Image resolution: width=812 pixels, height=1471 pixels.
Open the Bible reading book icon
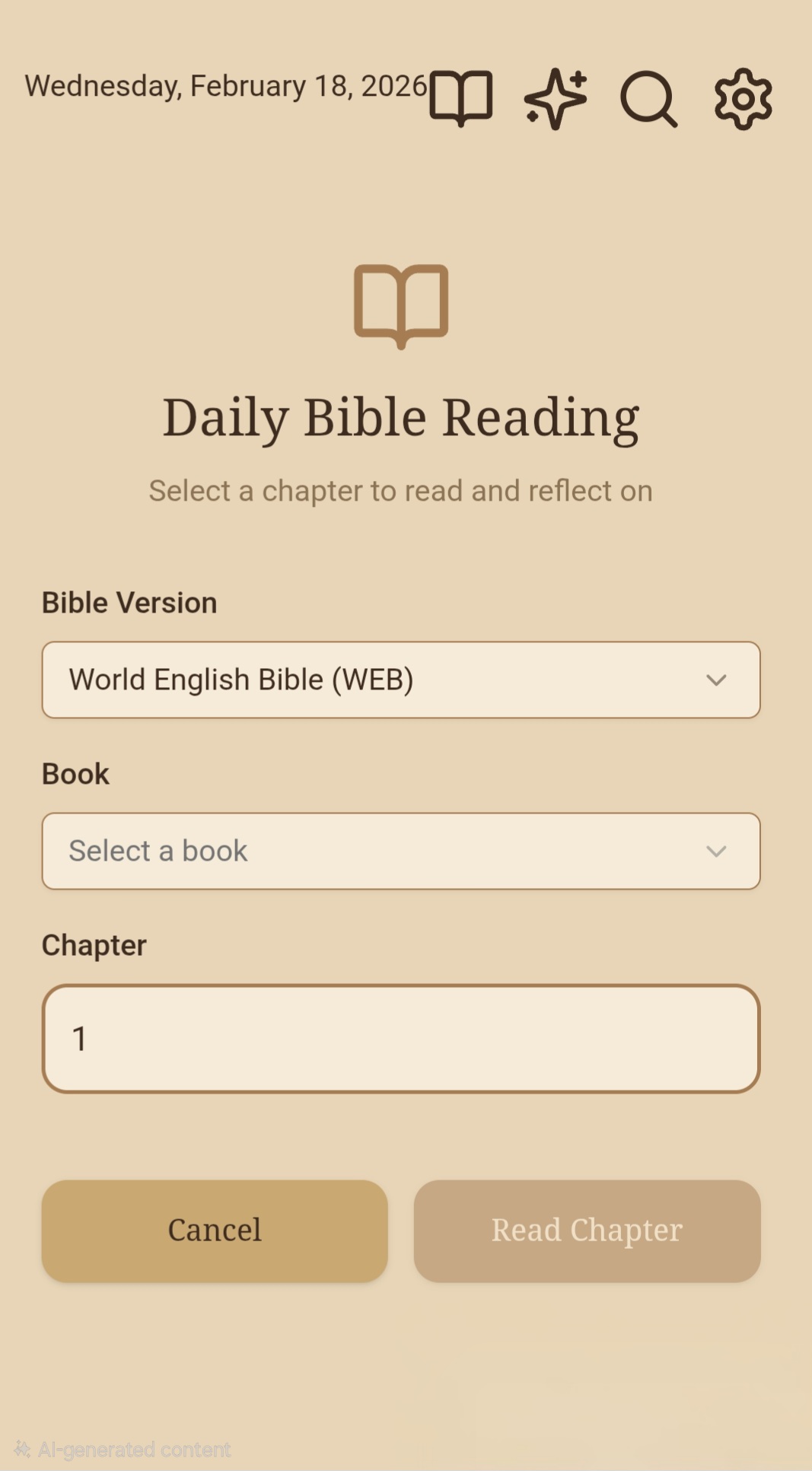click(460, 98)
